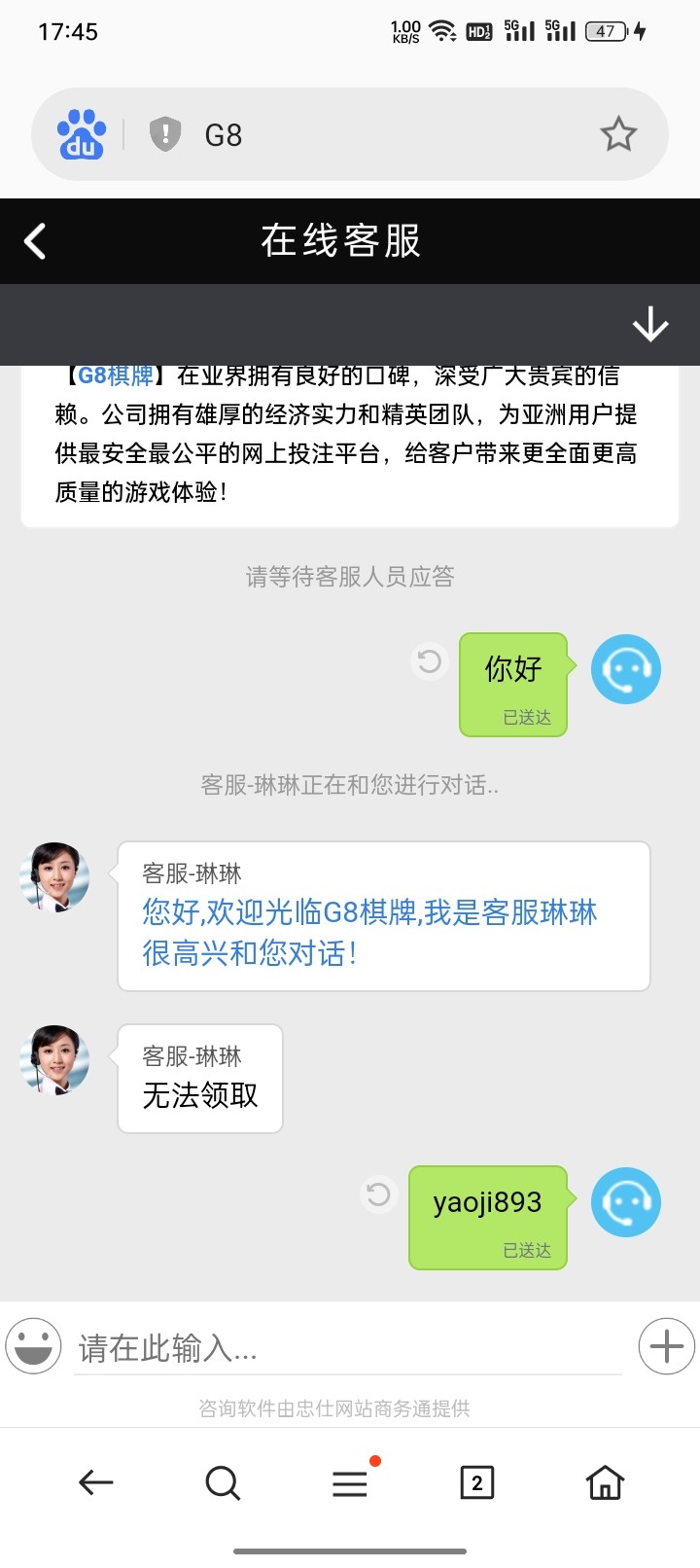Go to the browser home page

tap(604, 1482)
